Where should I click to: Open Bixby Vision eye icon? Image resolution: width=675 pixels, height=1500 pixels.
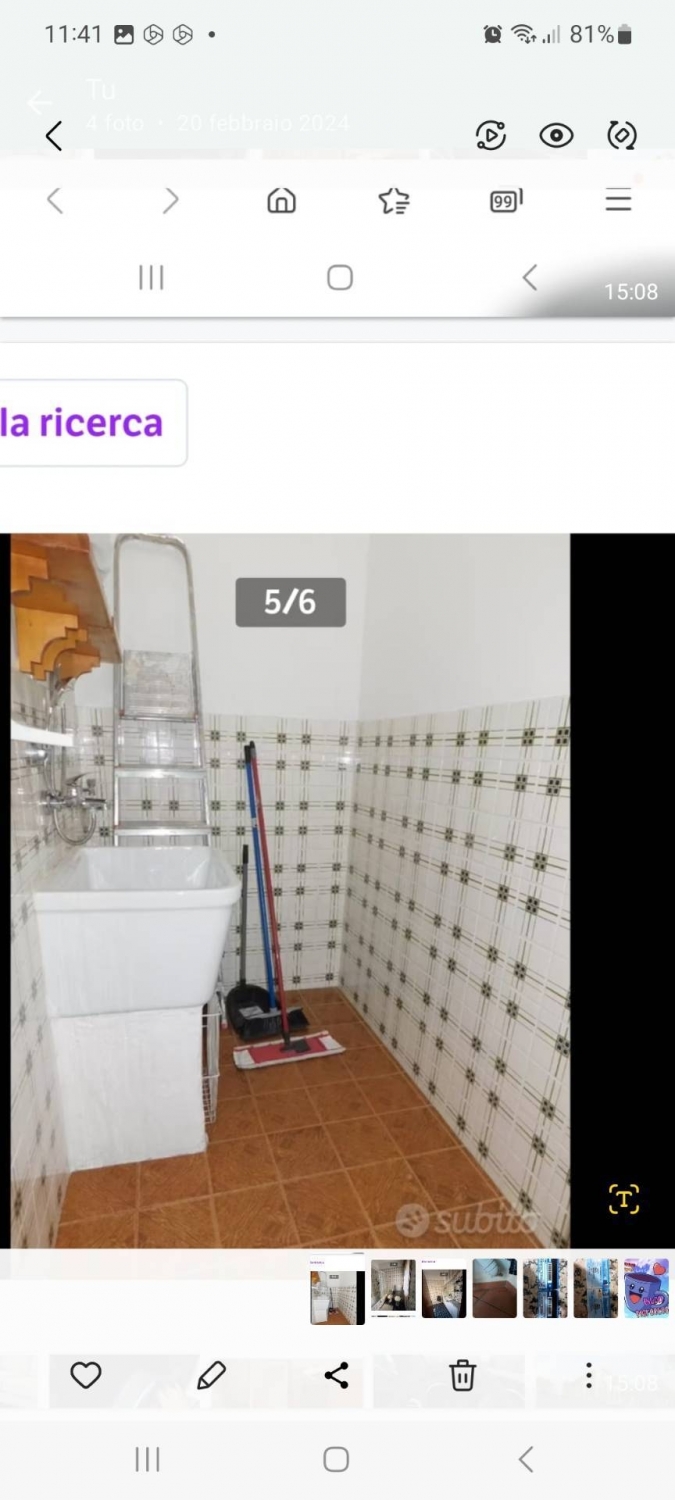tap(556, 135)
